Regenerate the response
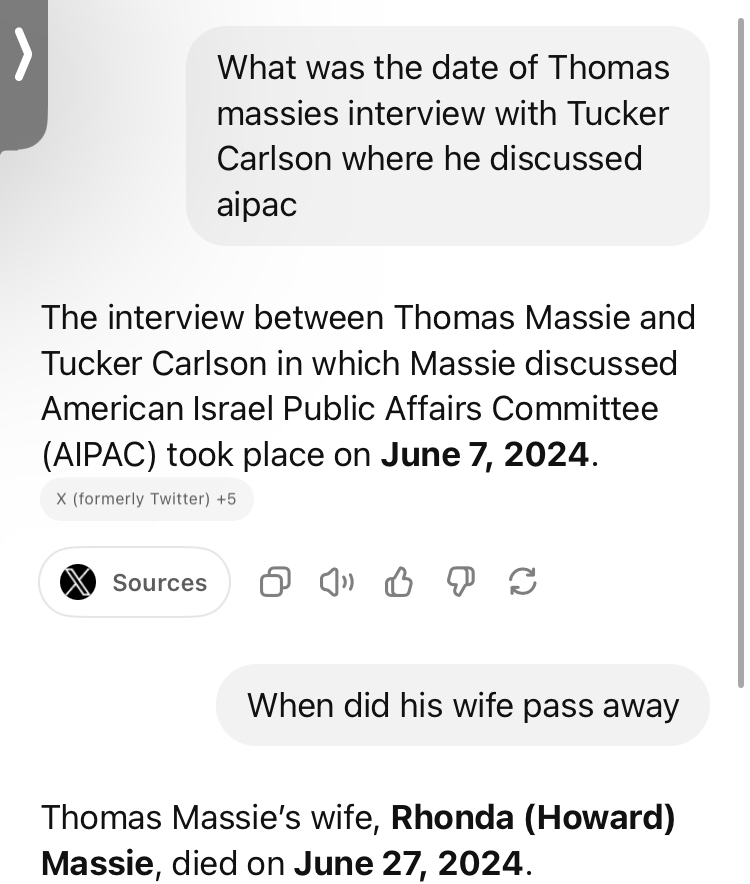 click(x=522, y=582)
